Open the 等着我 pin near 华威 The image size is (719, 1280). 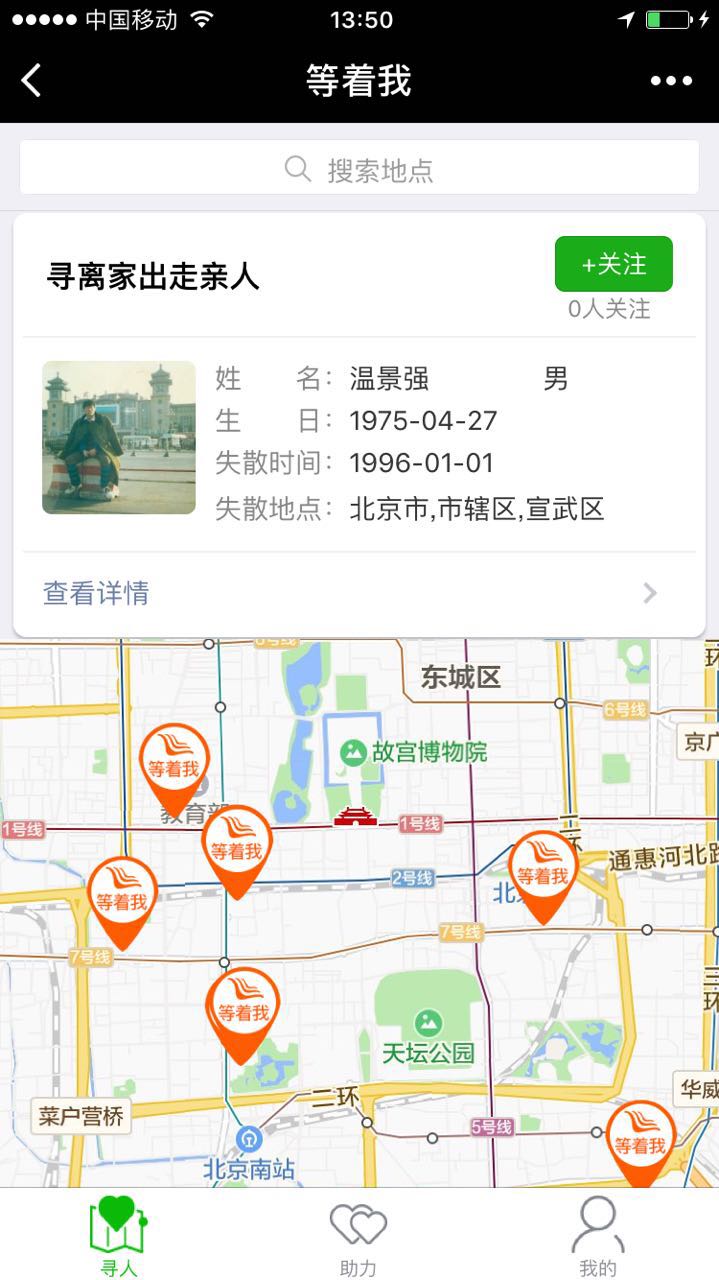(640, 1142)
